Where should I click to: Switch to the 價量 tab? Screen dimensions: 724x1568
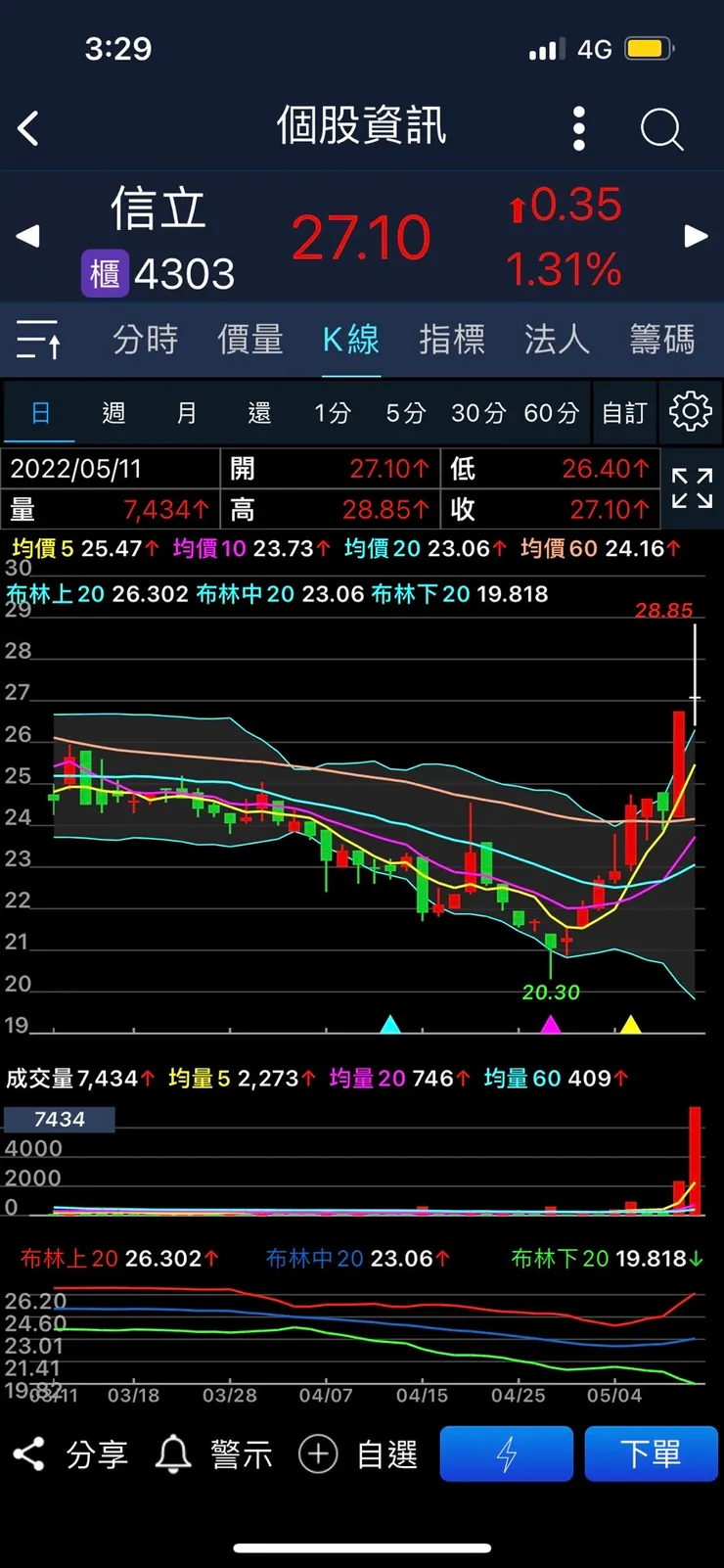(x=250, y=340)
